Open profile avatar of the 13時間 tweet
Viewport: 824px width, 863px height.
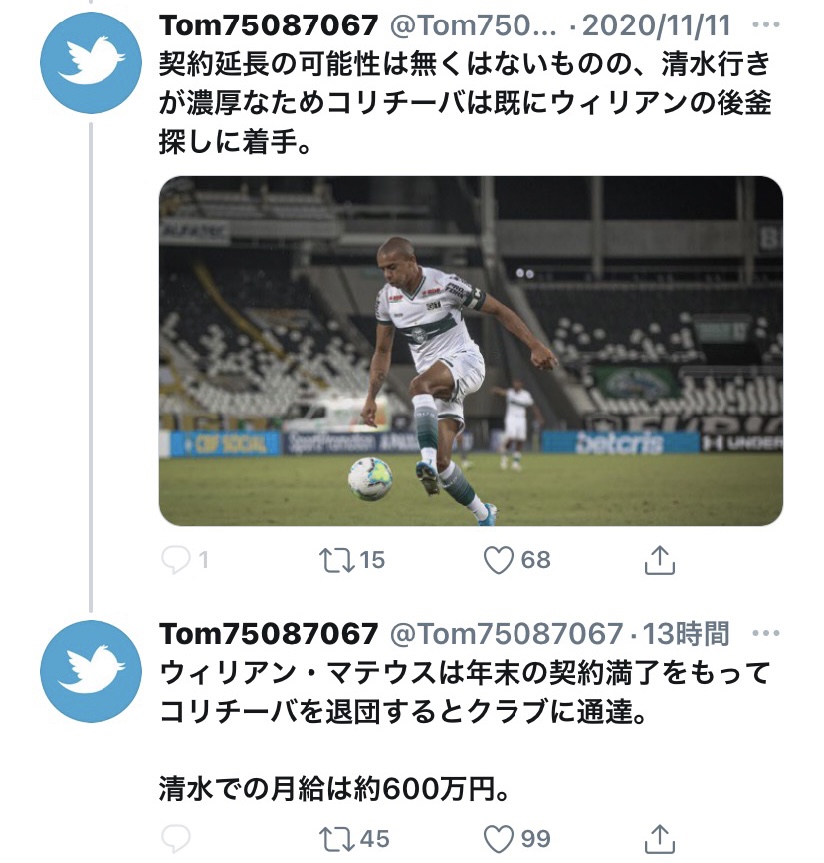pos(91,671)
